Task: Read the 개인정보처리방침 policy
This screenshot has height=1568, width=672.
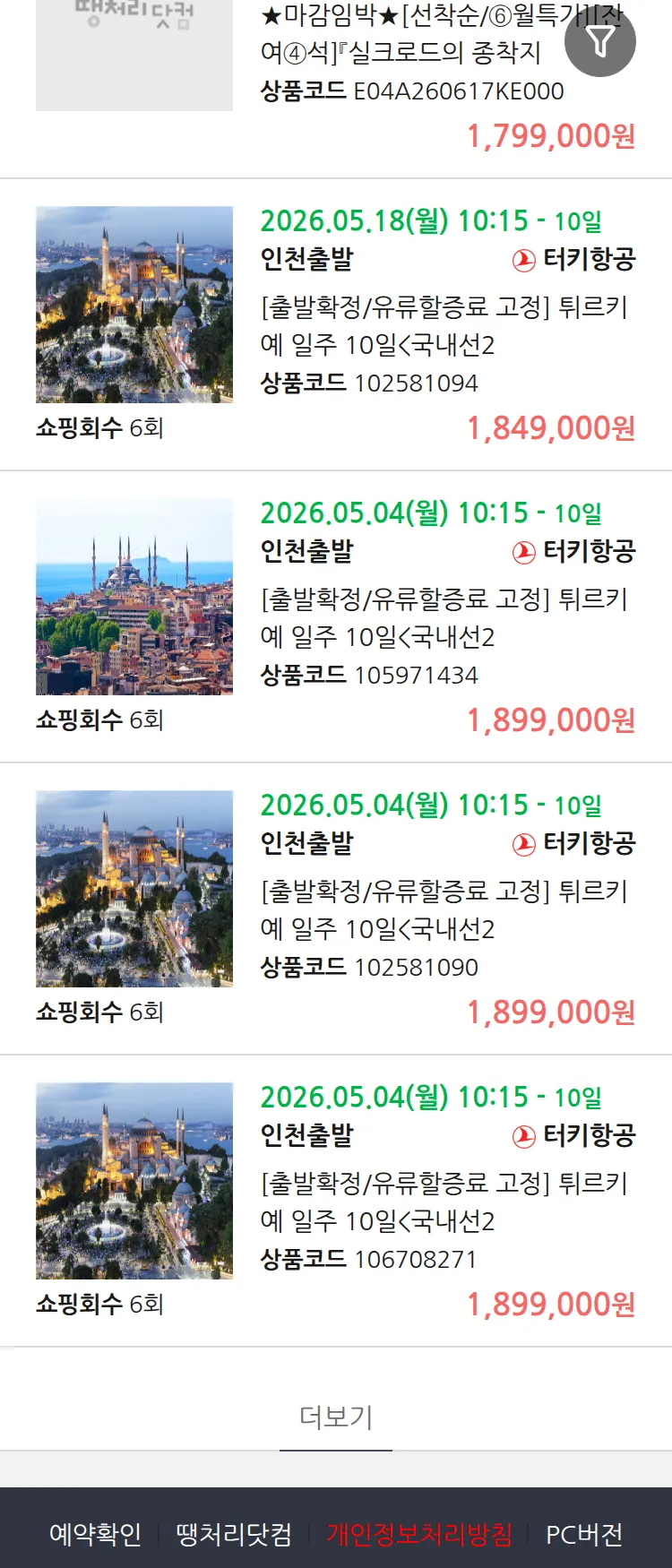Action: pos(419,1534)
